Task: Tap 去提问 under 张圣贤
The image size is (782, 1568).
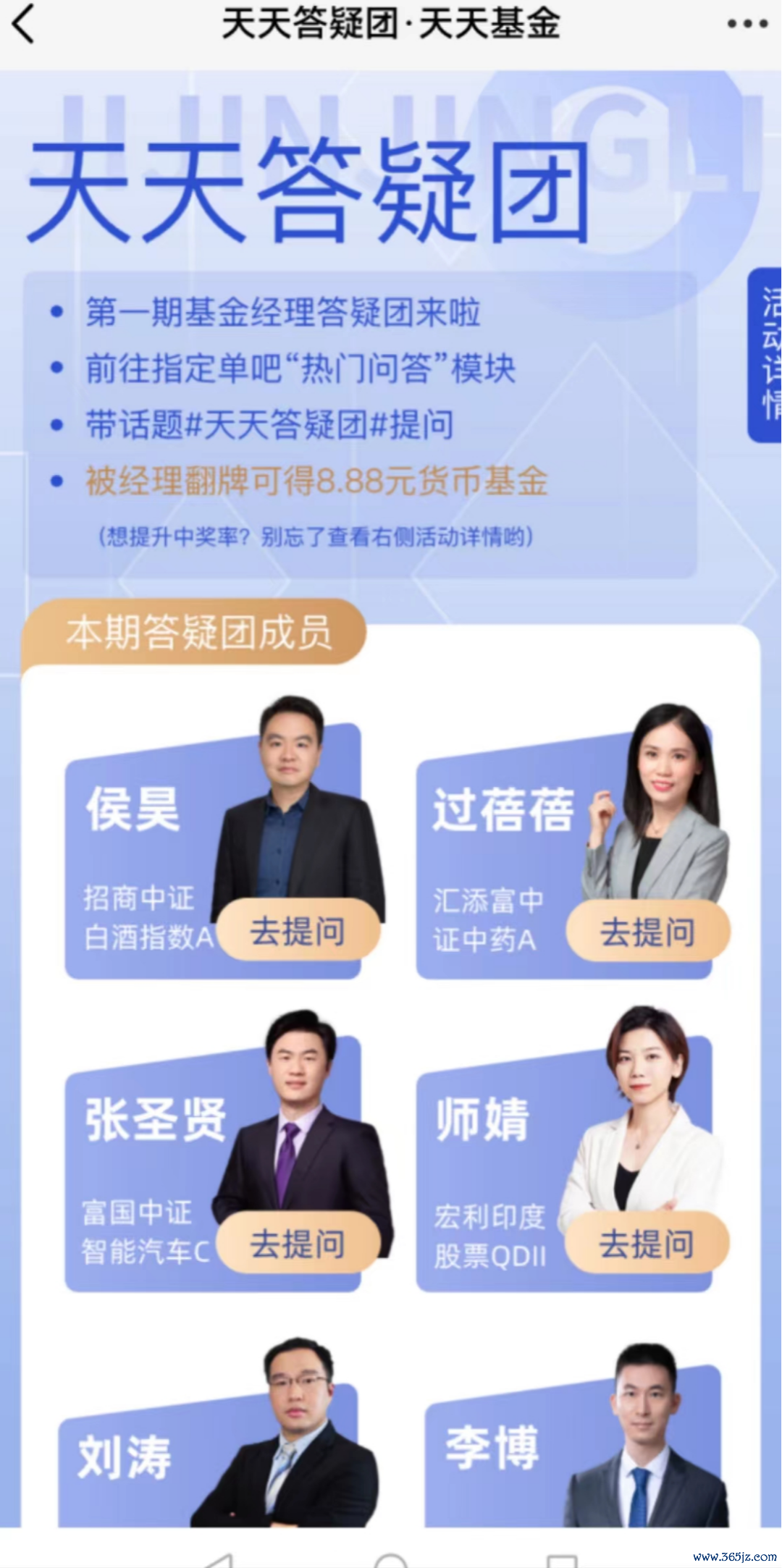Action: pyautogui.click(x=298, y=1244)
